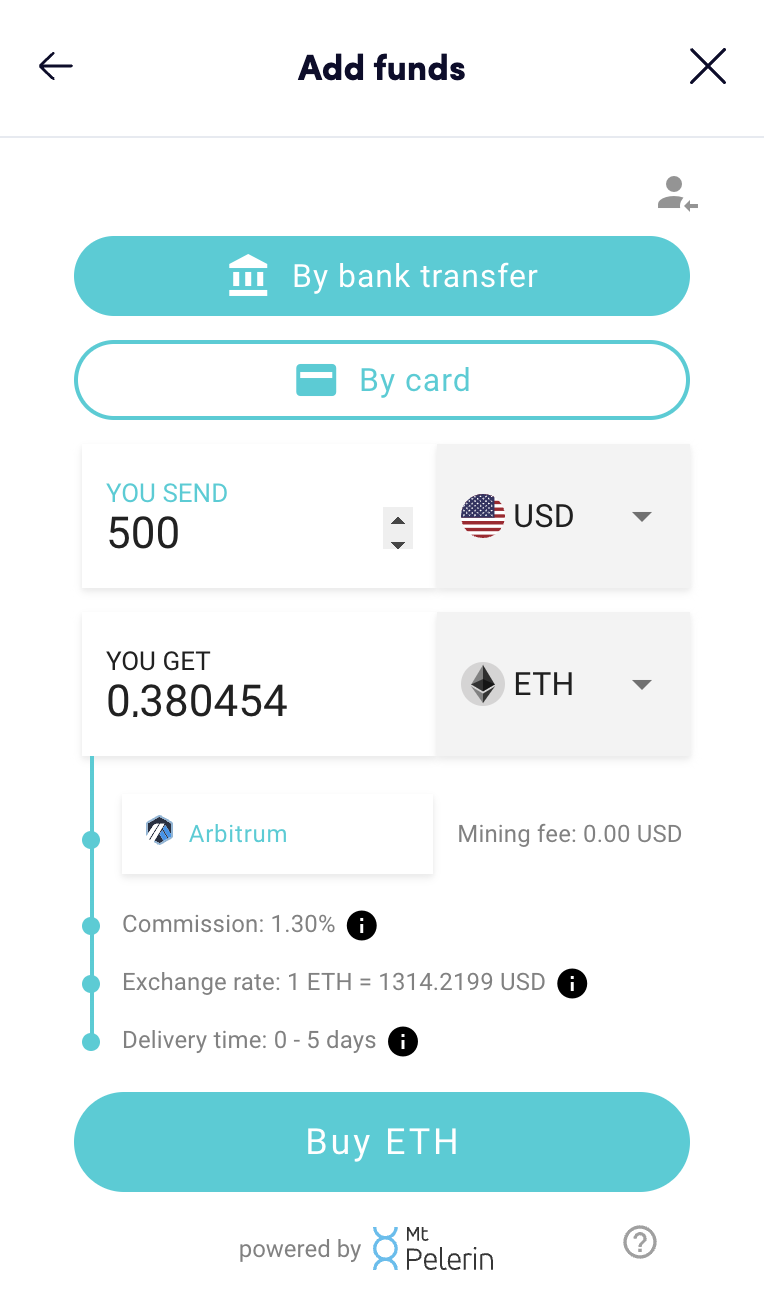This screenshot has height=1316, width=764.
Task: Show info about Delivery time
Action: coord(403,1041)
